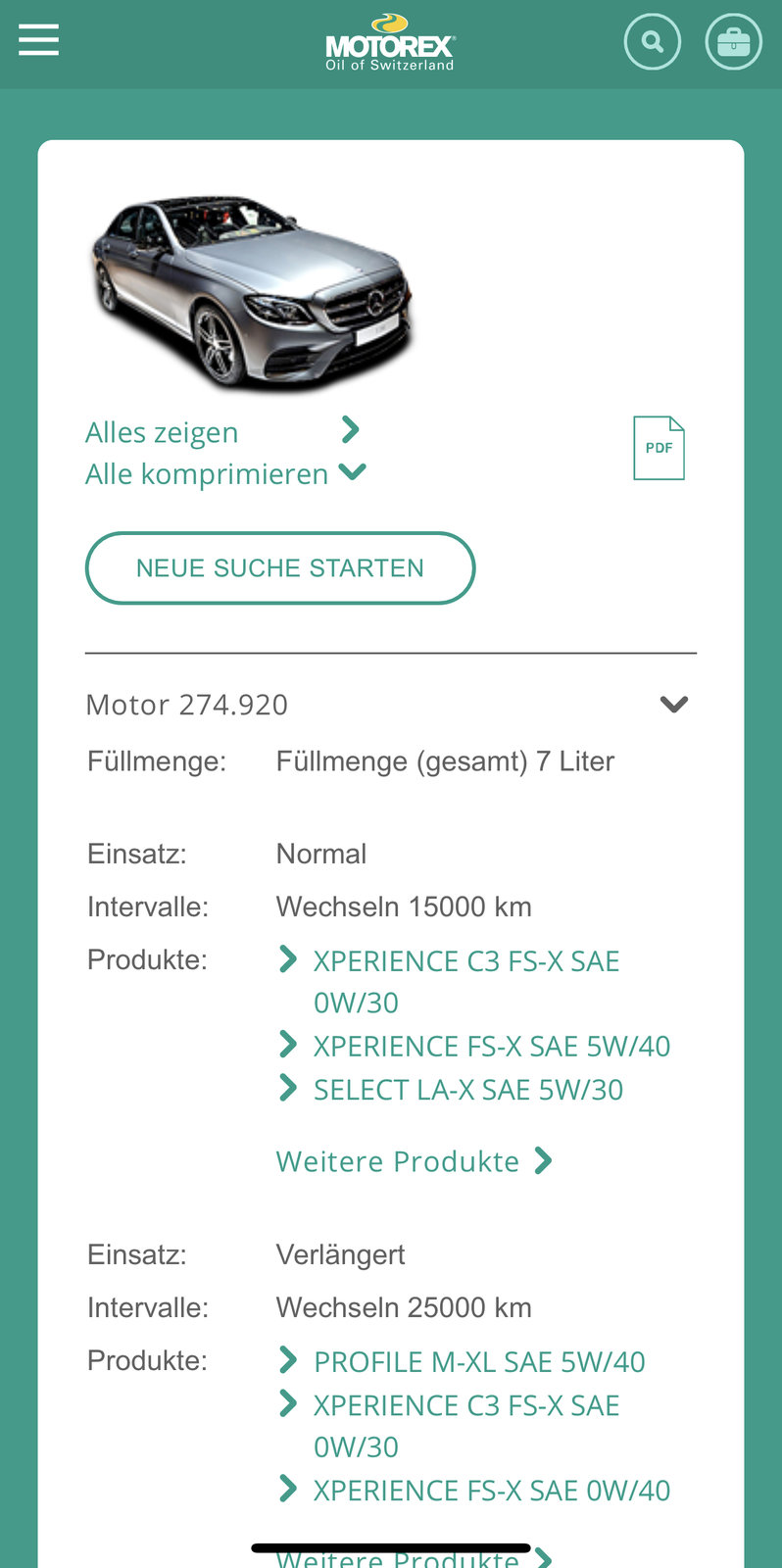Collapse the Motor 274.920 section

(x=673, y=705)
